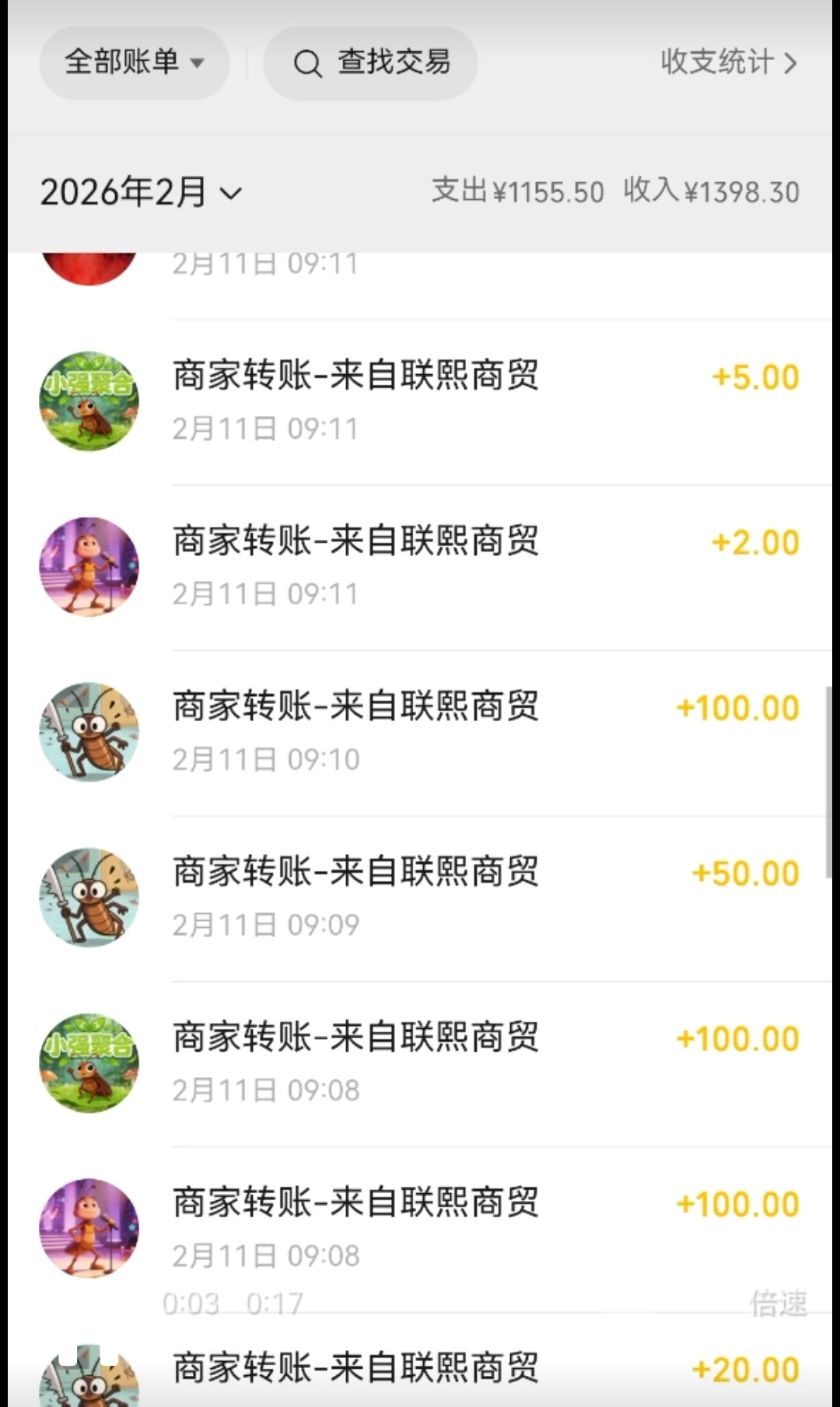Click the 小强聚合 avatar on the 09:08 +100.00 entry

tap(89, 1063)
